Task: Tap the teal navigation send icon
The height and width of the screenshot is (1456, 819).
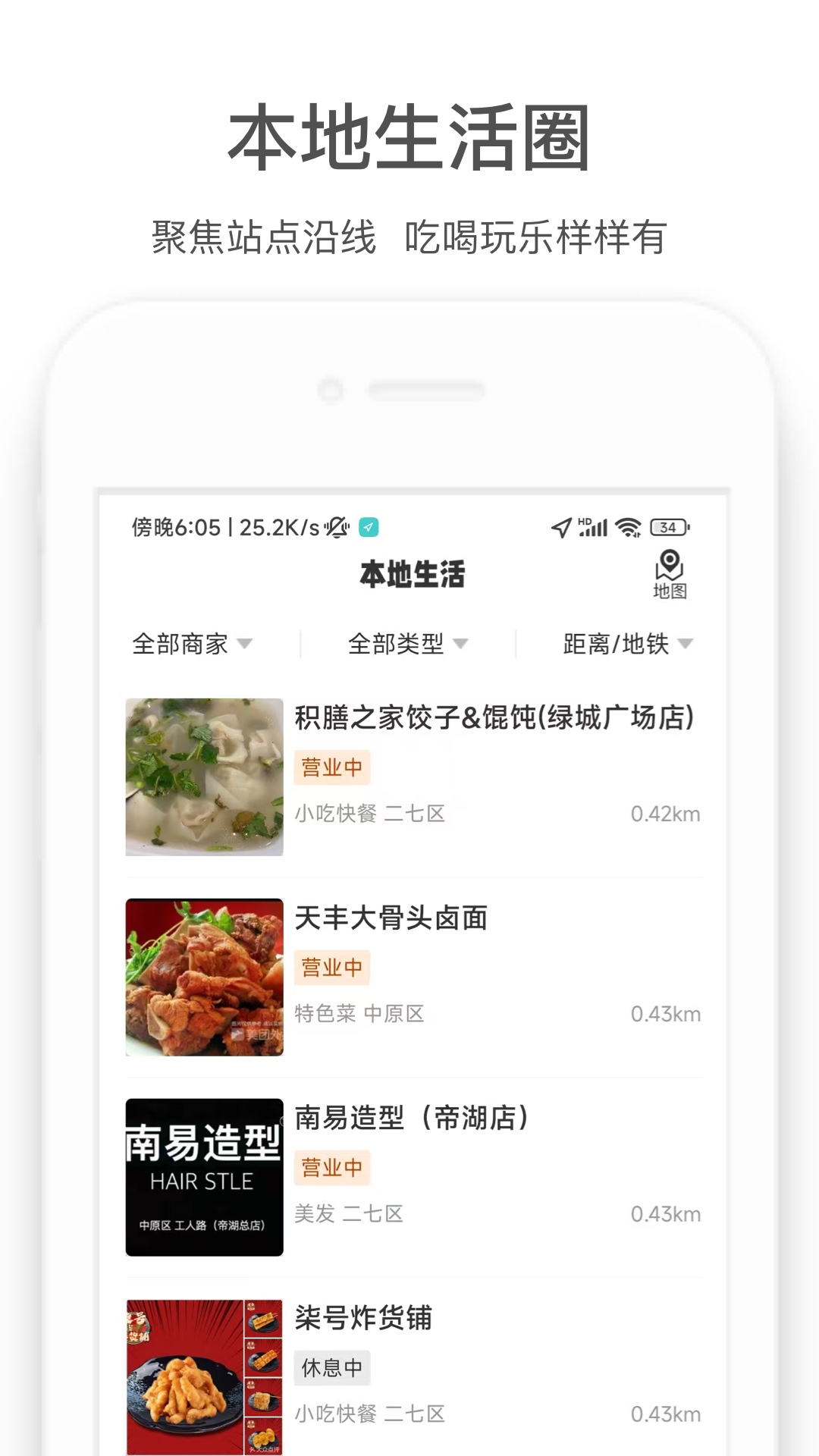Action: (369, 525)
